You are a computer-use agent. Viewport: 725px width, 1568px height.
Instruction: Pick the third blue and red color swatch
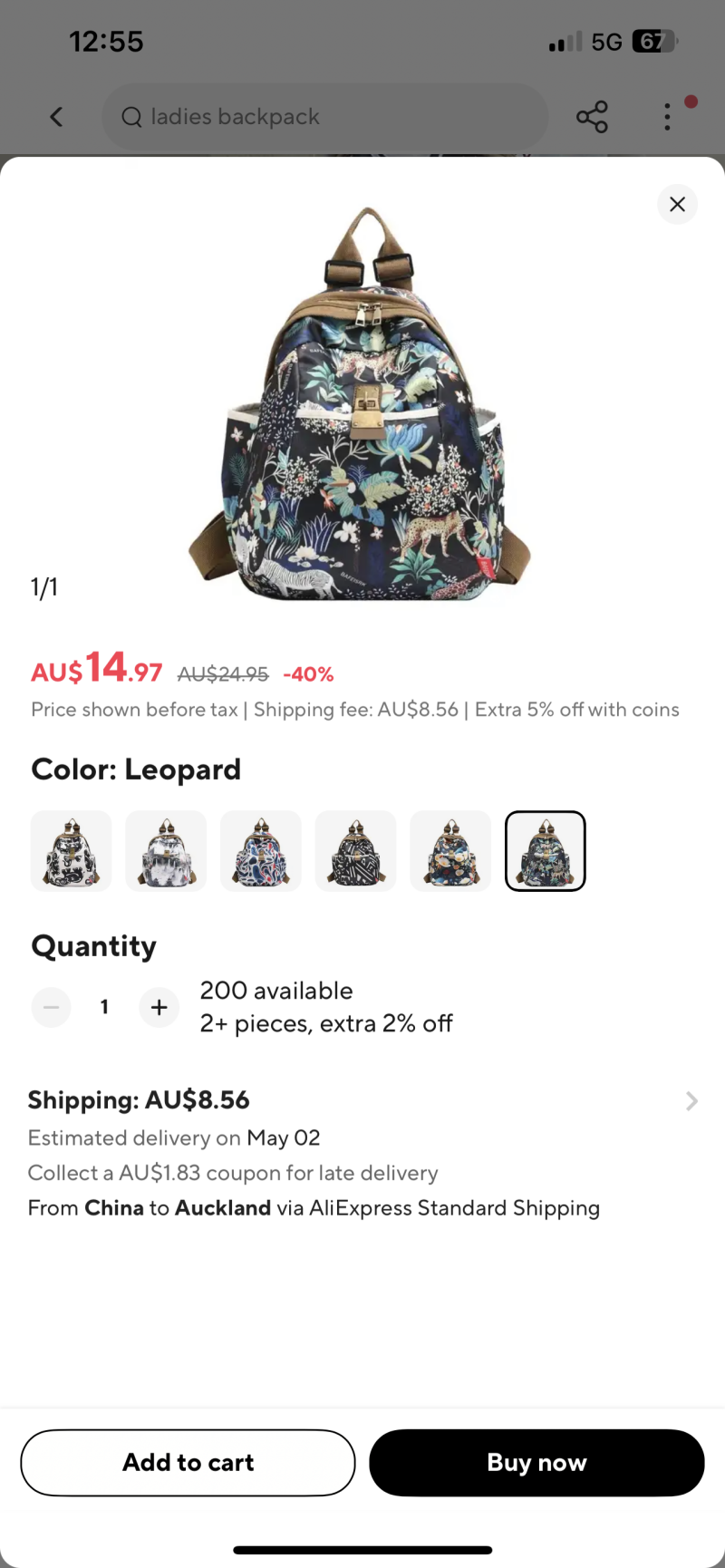[261, 851]
